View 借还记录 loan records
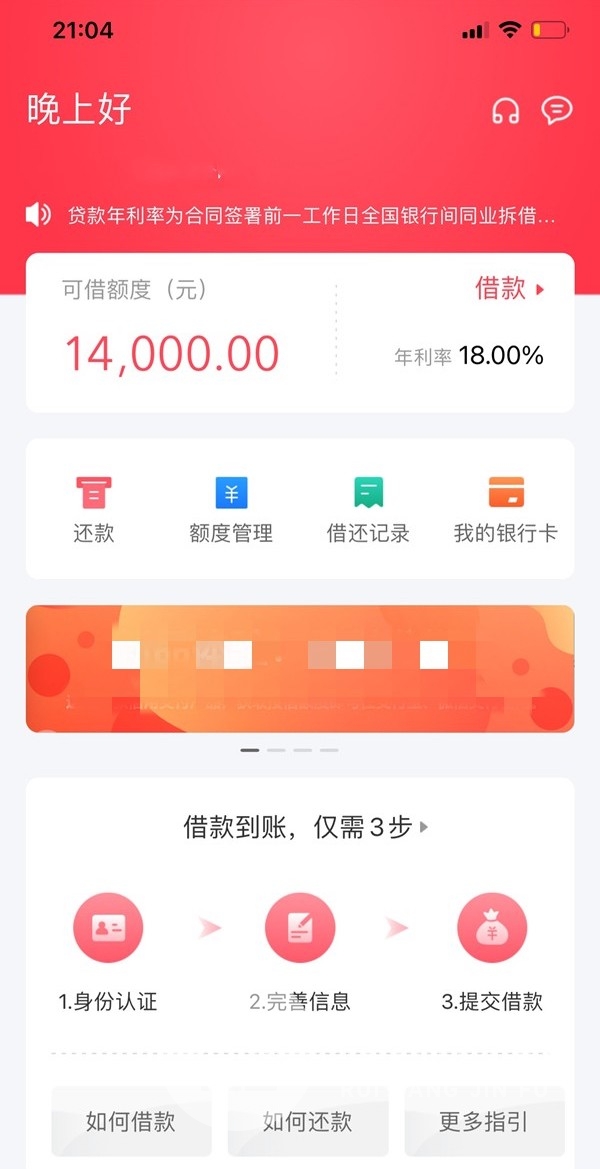The height and width of the screenshot is (1169, 600). pos(368,511)
